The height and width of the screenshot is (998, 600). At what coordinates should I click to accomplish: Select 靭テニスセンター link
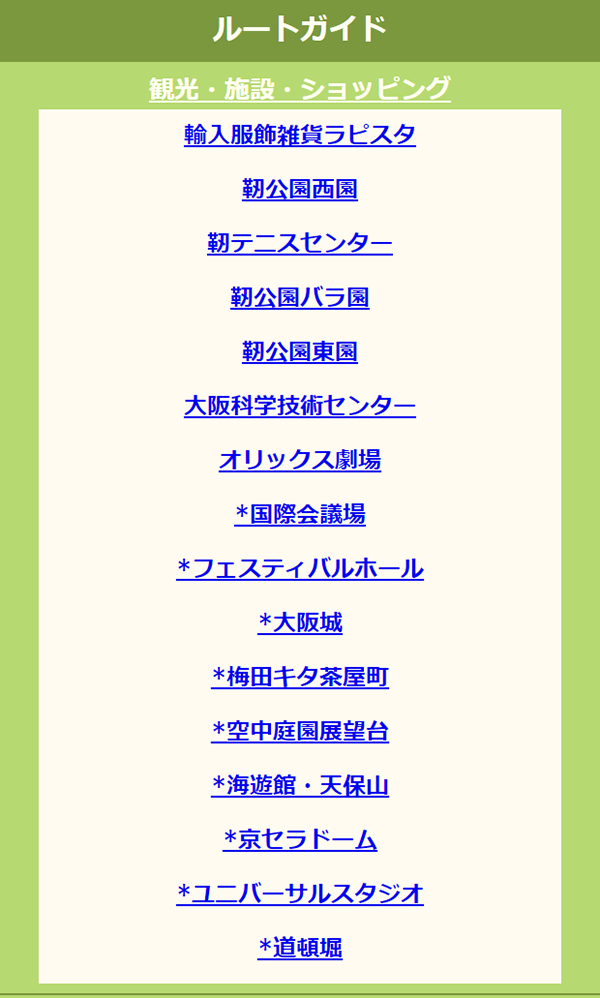(300, 243)
